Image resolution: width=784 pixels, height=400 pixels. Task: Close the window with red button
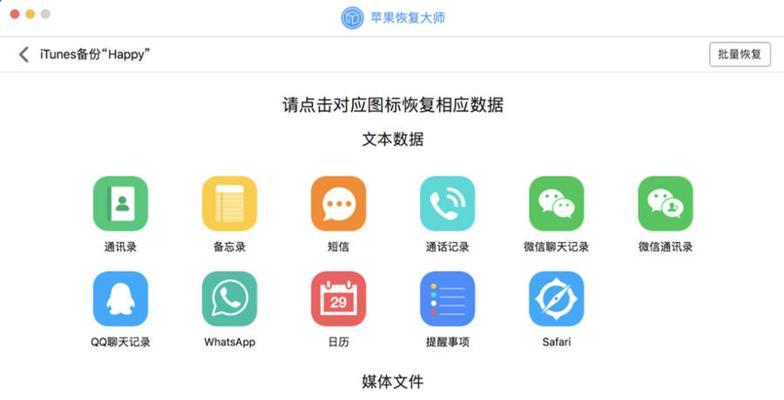tap(14, 15)
